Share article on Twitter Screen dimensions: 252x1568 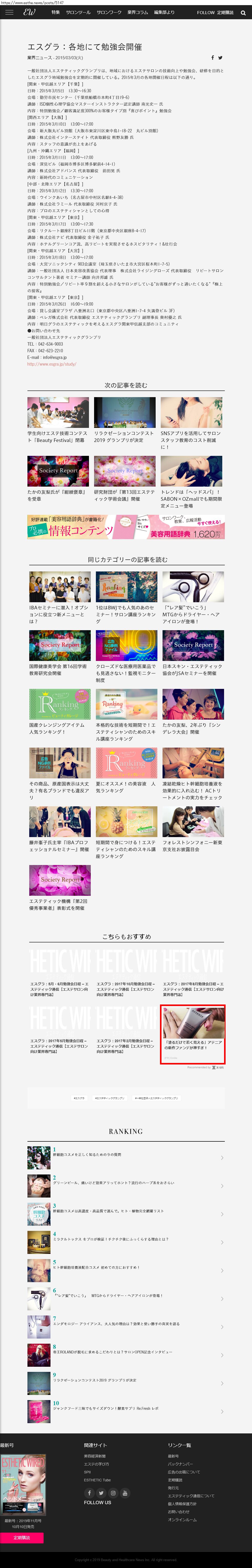(x=220, y=58)
